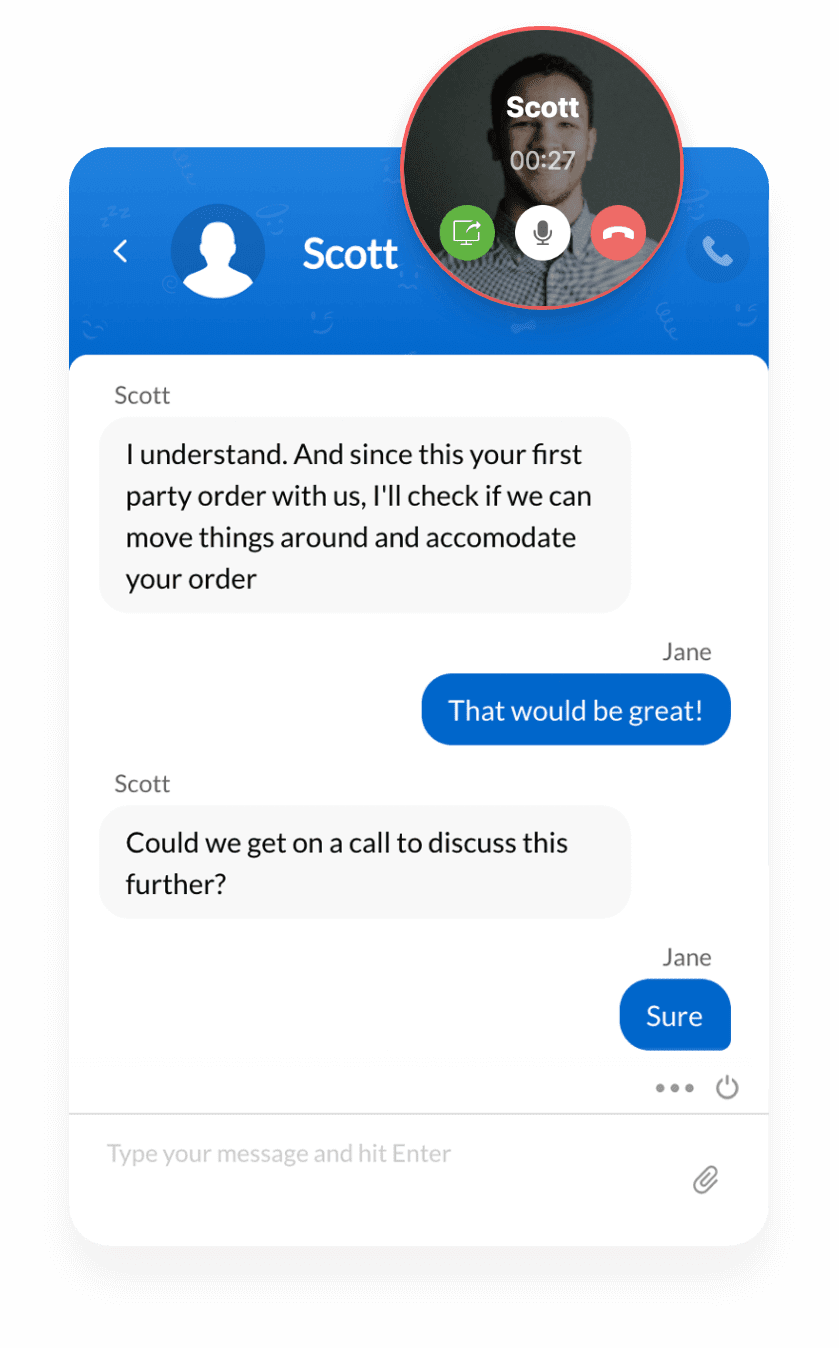Screen dimensions: 839x1348
Task: Focus the message input field
Action: (x=380, y=1154)
